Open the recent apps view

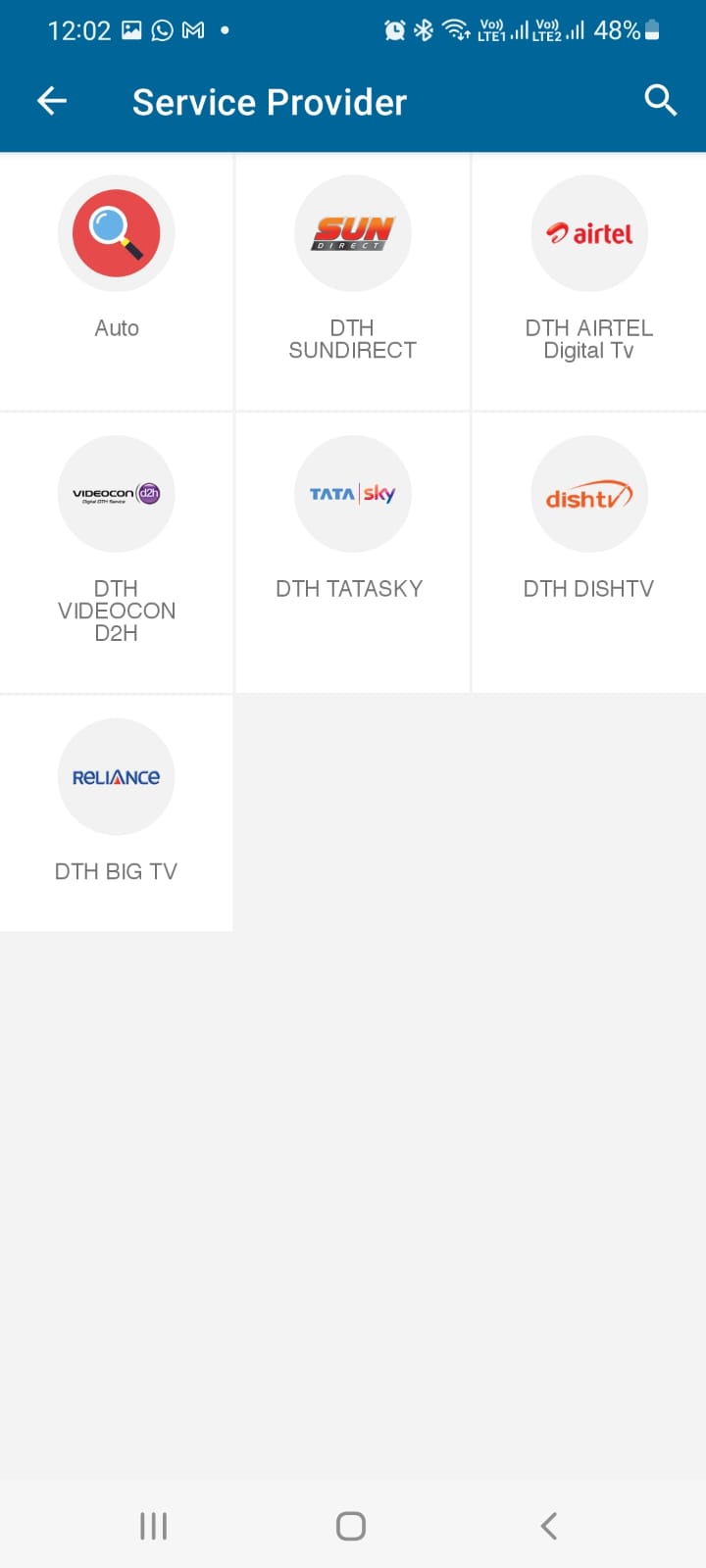click(x=154, y=1526)
